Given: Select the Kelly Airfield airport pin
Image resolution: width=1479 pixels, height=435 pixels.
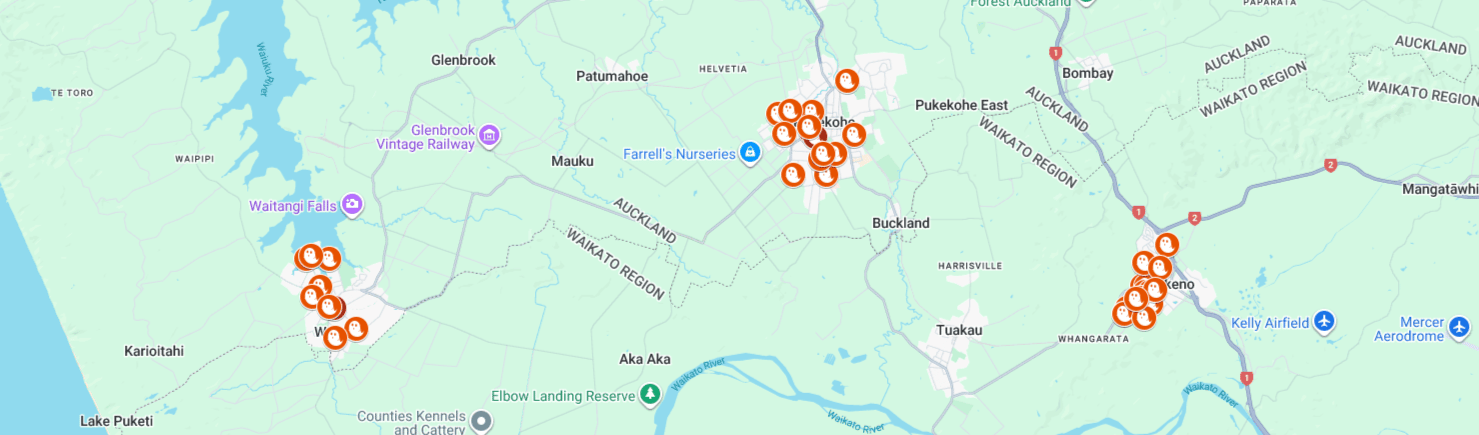Looking at the screenshot, I should [1325, 322].
